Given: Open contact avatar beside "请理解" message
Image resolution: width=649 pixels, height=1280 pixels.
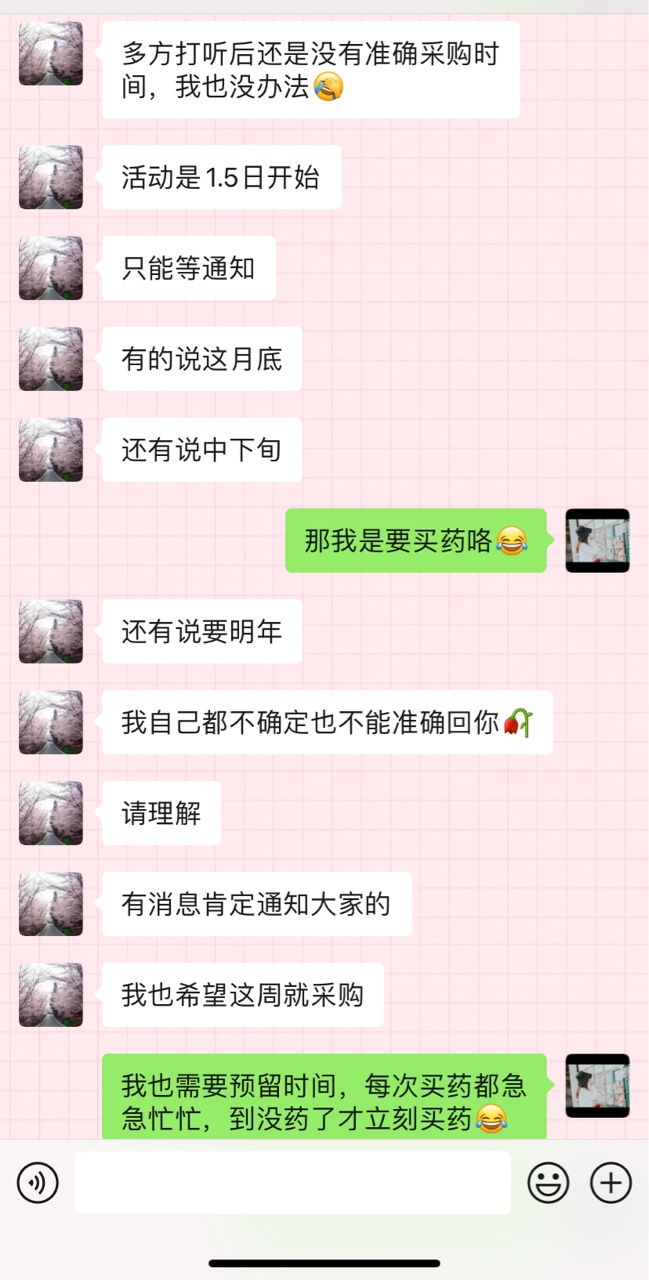Looking at the screenshot, I should coord(51,813).
